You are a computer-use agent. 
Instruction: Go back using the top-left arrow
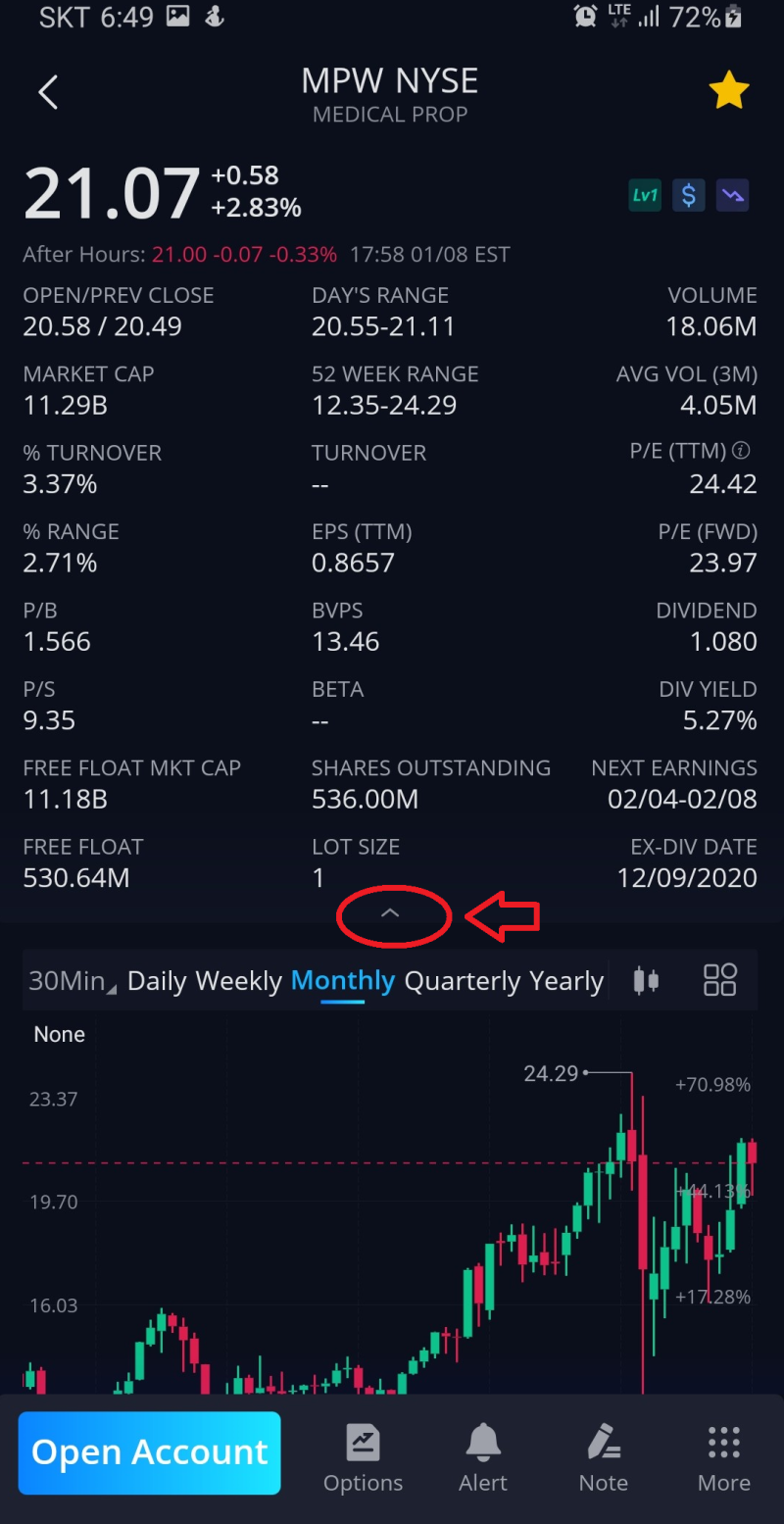(48, 93)
